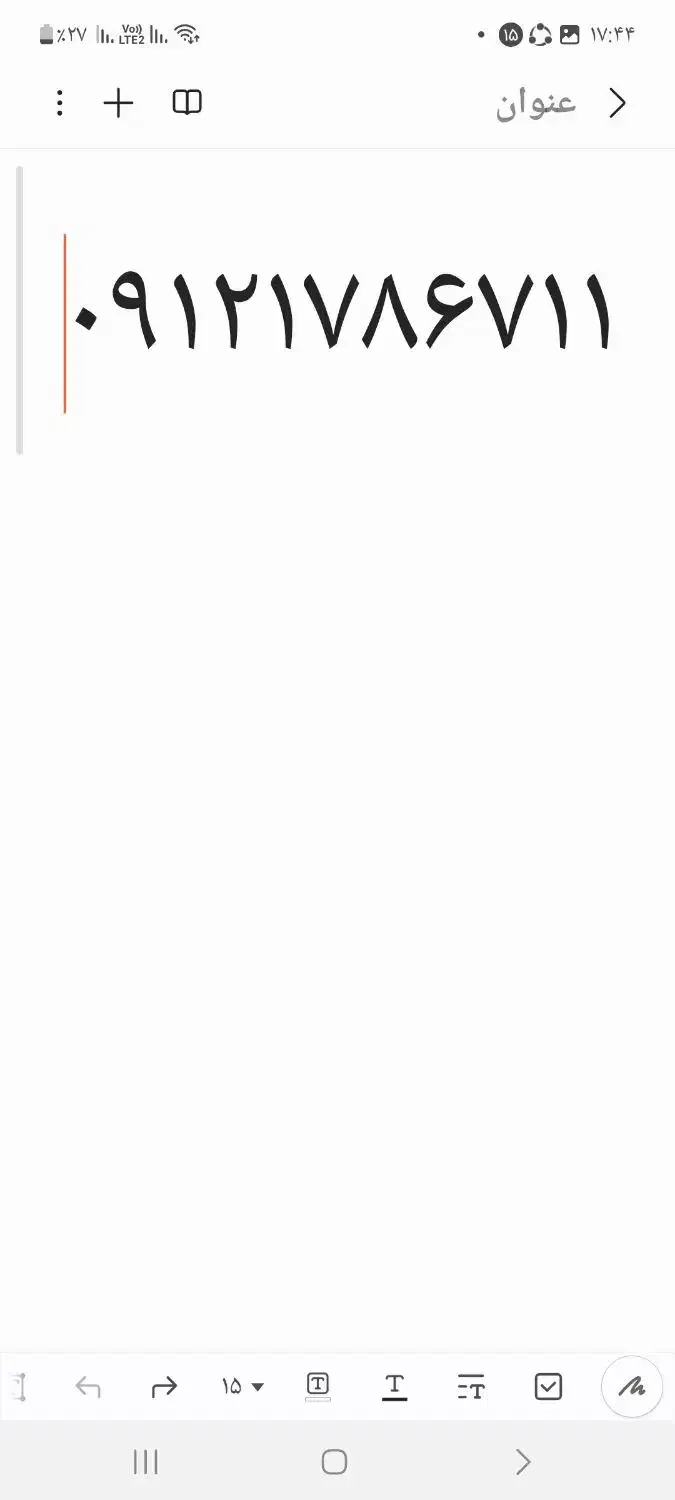Insert a checkbox list item
Screen dimensions: 675x1500
(x=548, y=1387)
